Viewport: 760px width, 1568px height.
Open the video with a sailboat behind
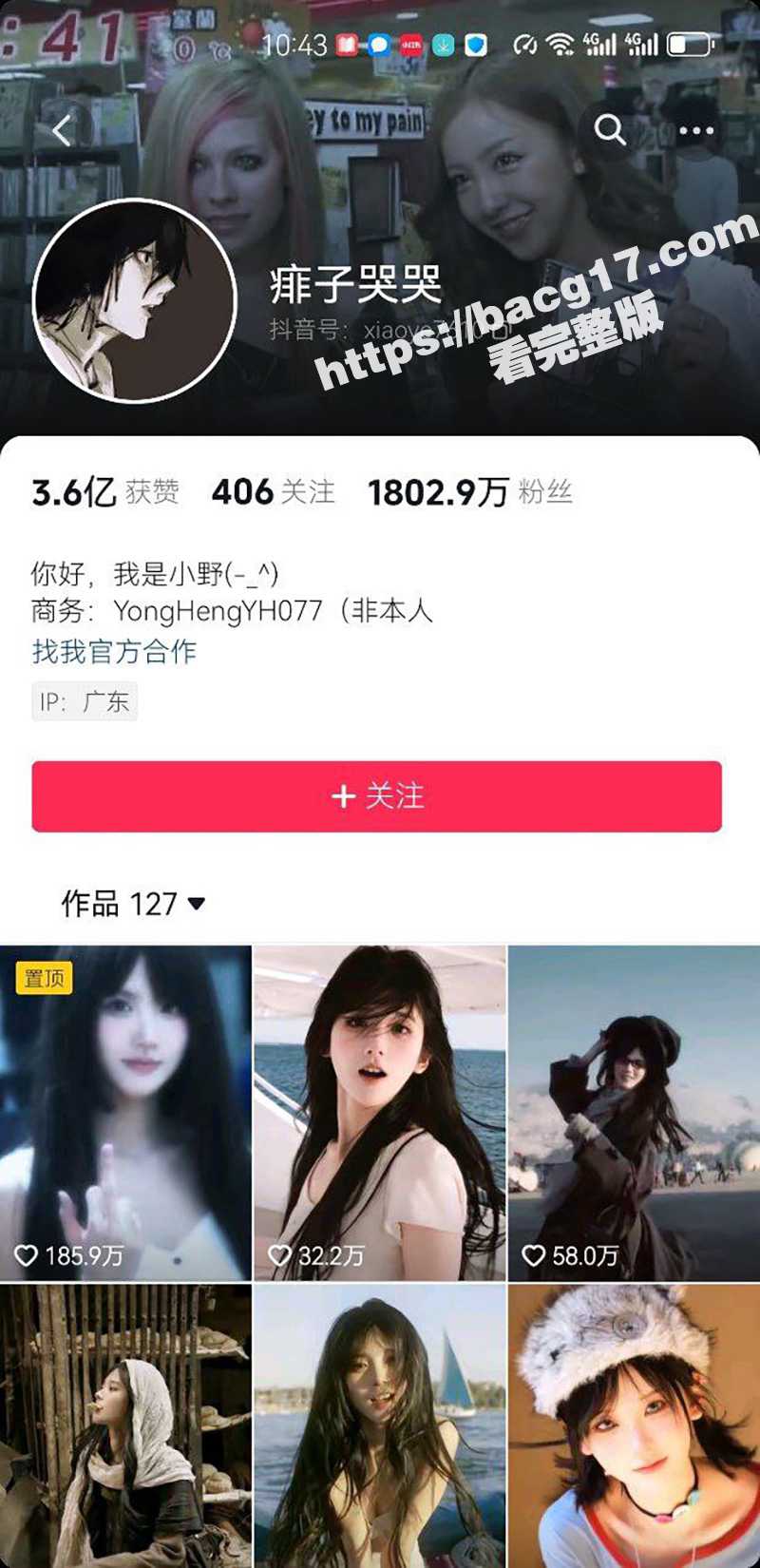[379, 1425]
